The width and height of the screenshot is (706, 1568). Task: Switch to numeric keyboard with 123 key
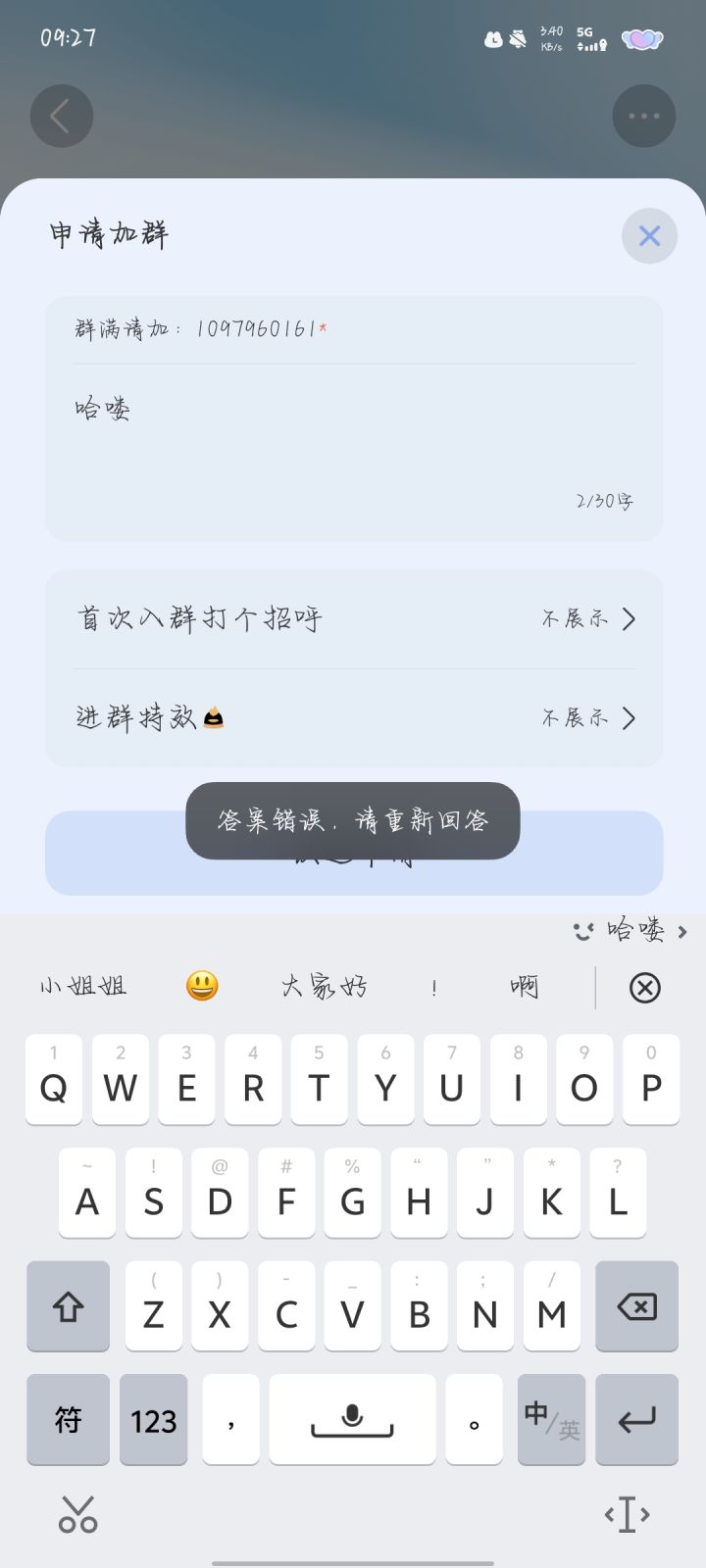click(153, 1419)
